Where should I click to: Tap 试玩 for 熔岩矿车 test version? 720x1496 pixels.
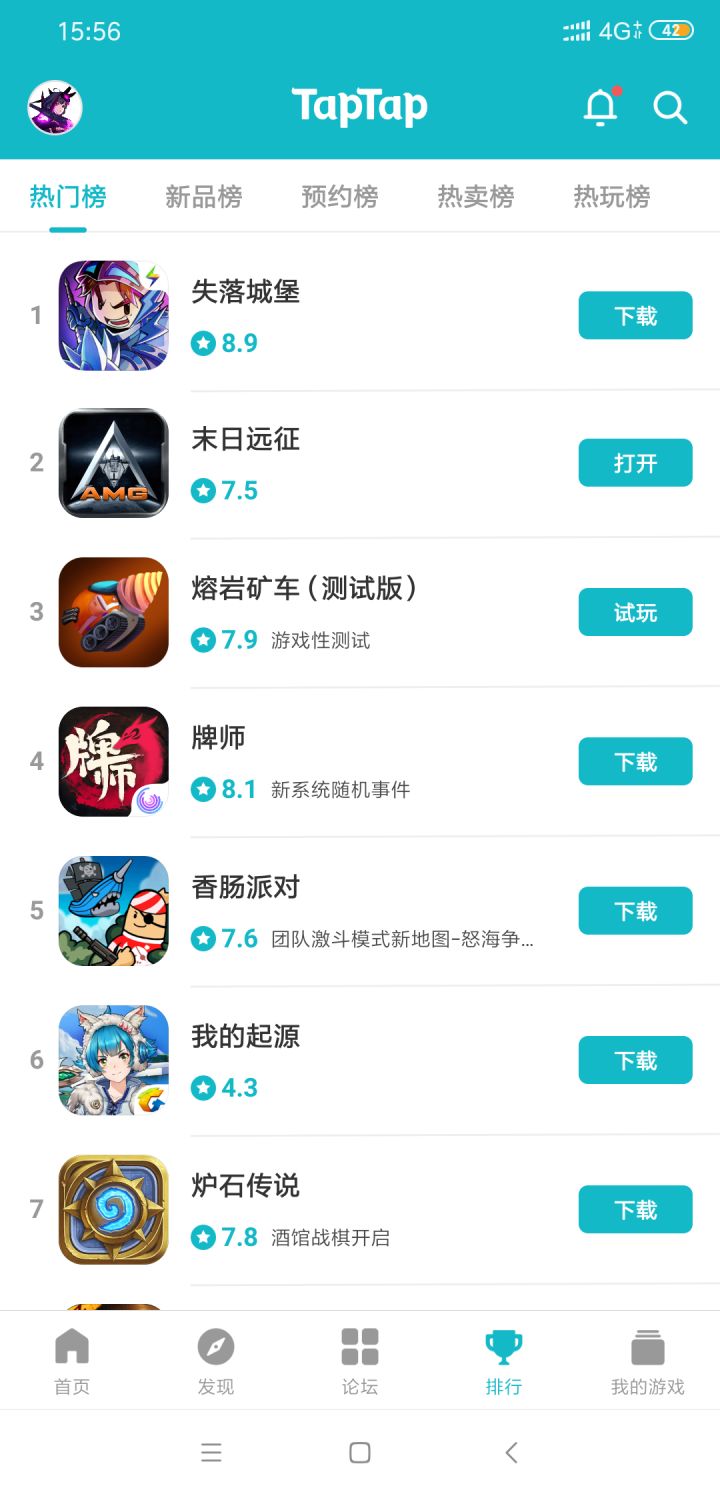(x=635, y=612)
